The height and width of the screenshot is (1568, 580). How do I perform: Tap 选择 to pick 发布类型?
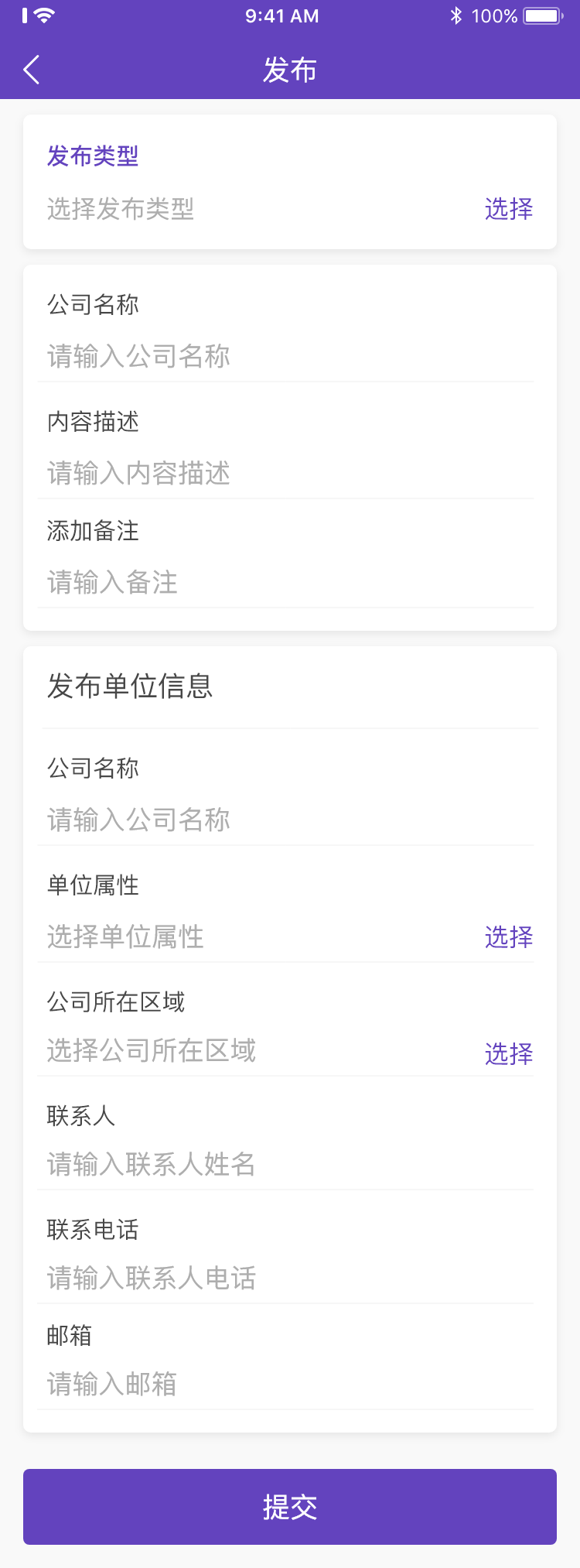pyautogui.click(x=508, y=209)
